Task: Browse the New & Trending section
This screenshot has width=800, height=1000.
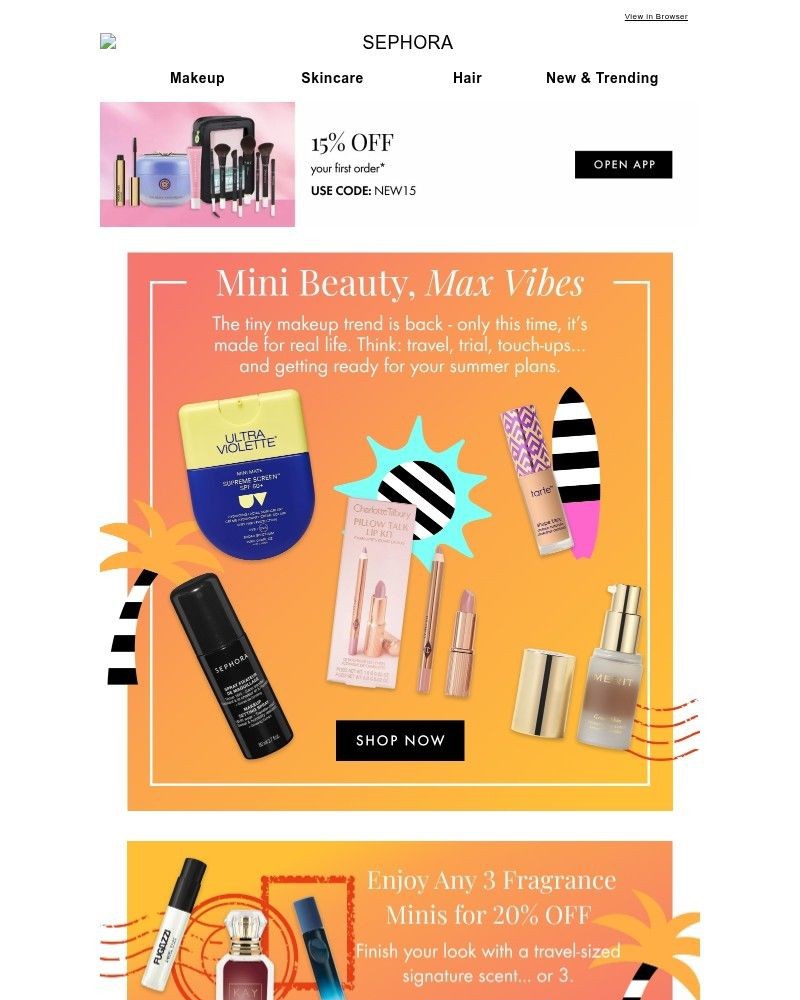Action: pyautogui.click(x=601, y=78)
